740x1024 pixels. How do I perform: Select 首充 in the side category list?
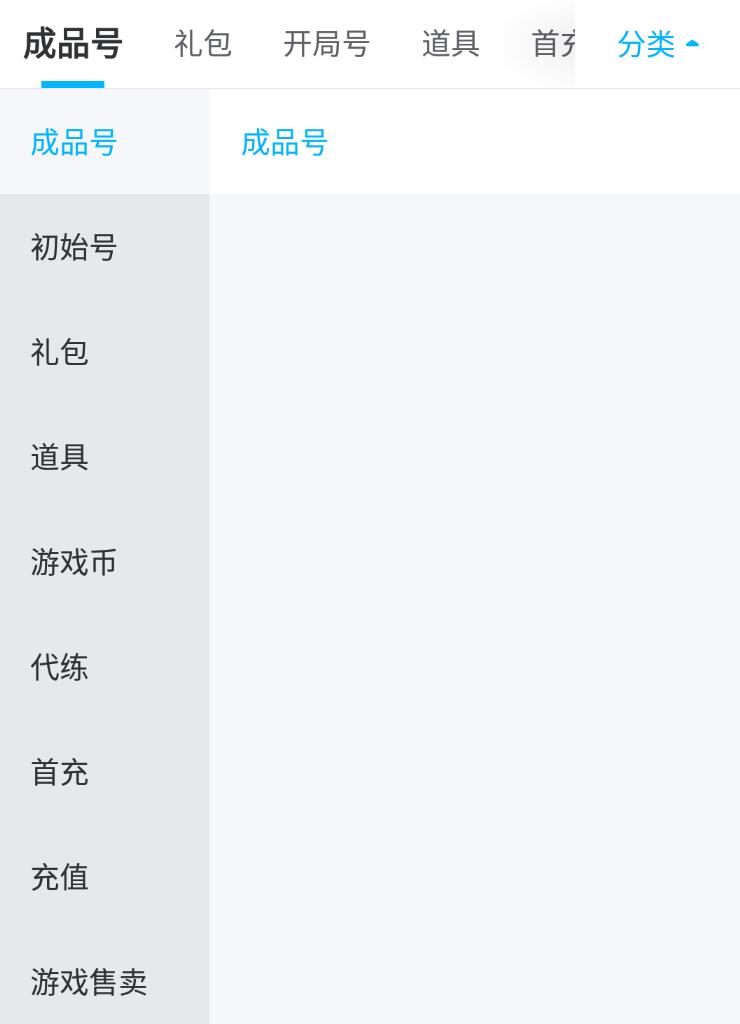pos(60,772)
